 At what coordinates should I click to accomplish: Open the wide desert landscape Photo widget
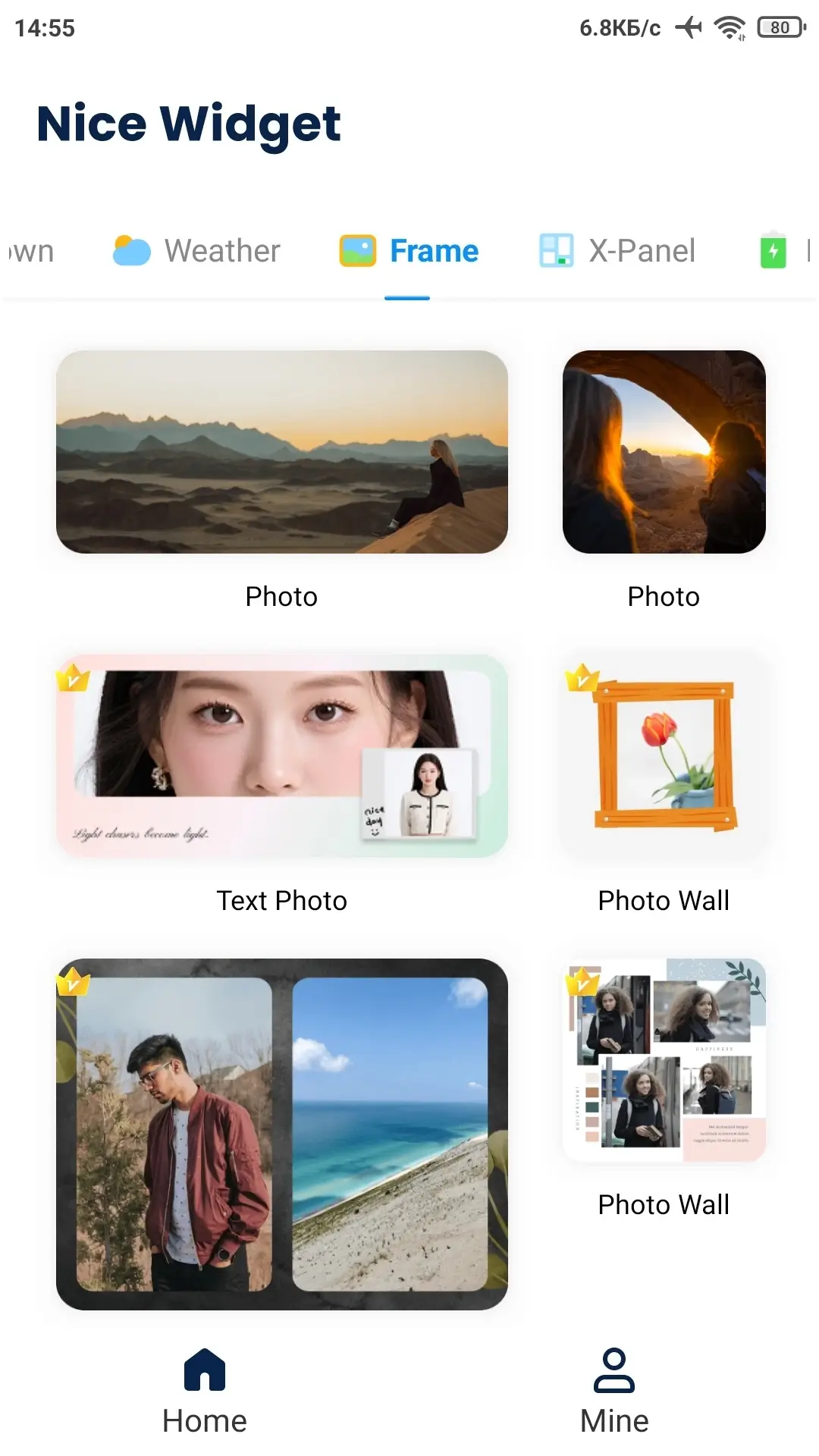pyautogui.click(x=281, y=452)
